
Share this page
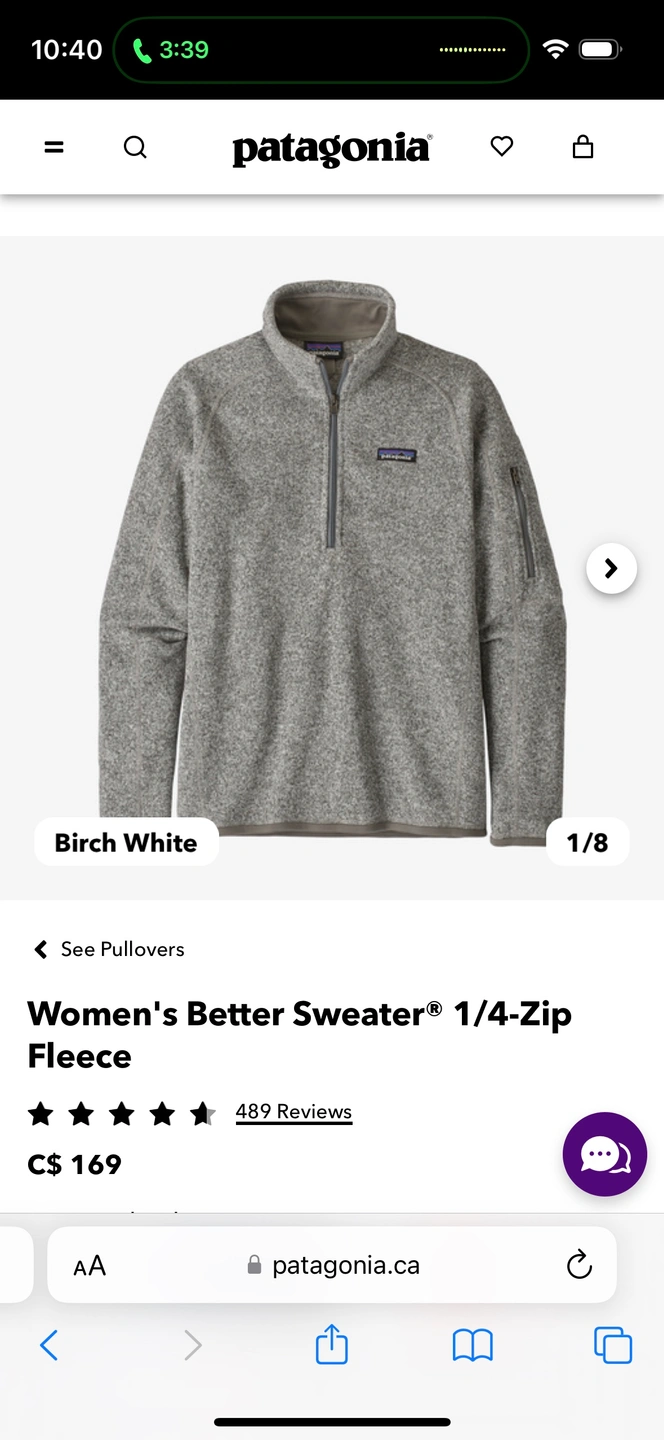point(331,1345)
